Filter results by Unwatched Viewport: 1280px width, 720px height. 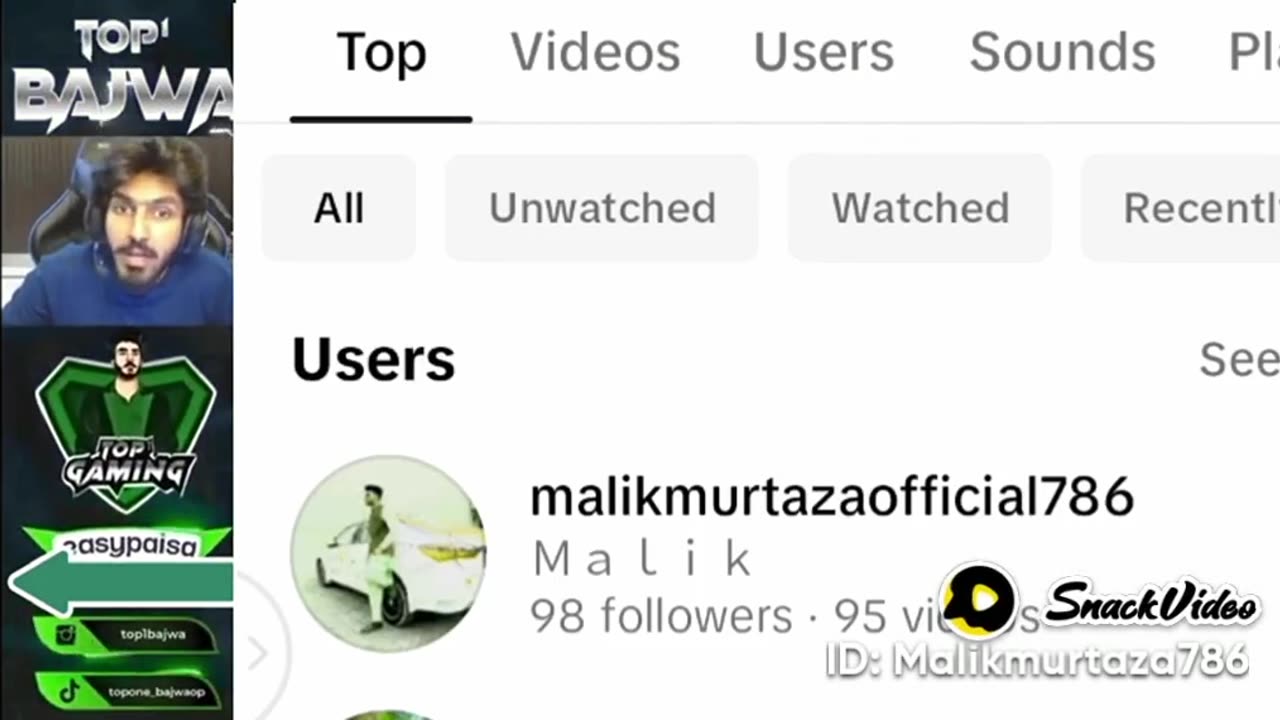pyautogui.click(x=602, y=208)
